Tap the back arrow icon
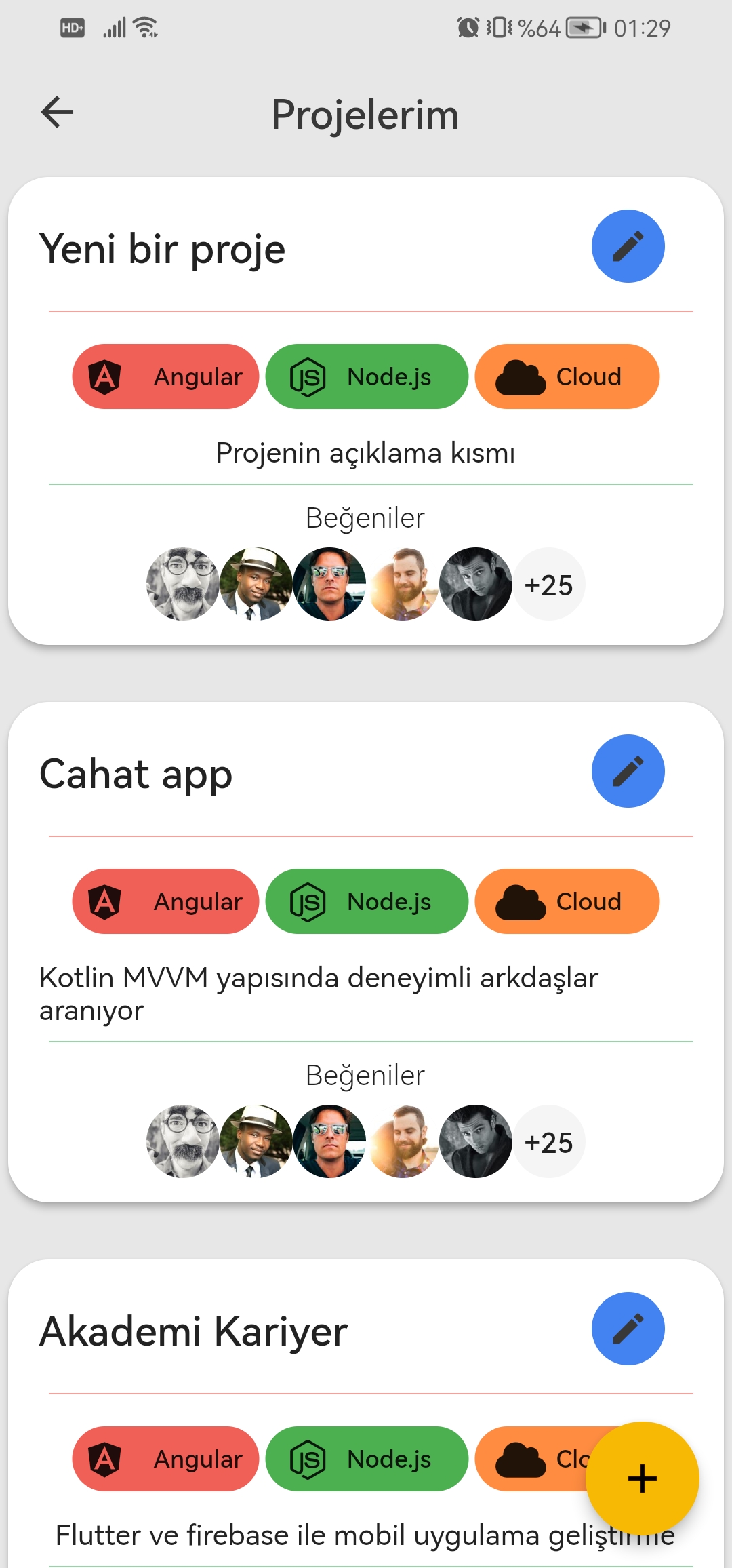Image resolution: width=732 pixels, height=1568 pixels. (57, 112)
